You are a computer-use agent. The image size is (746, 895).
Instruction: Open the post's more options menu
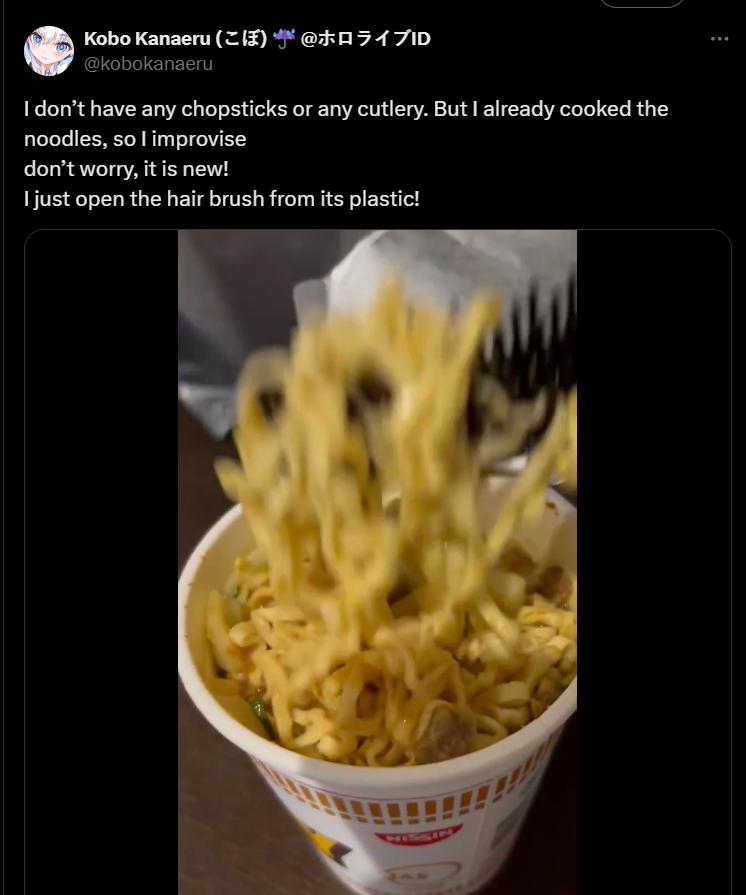point(719,39)
